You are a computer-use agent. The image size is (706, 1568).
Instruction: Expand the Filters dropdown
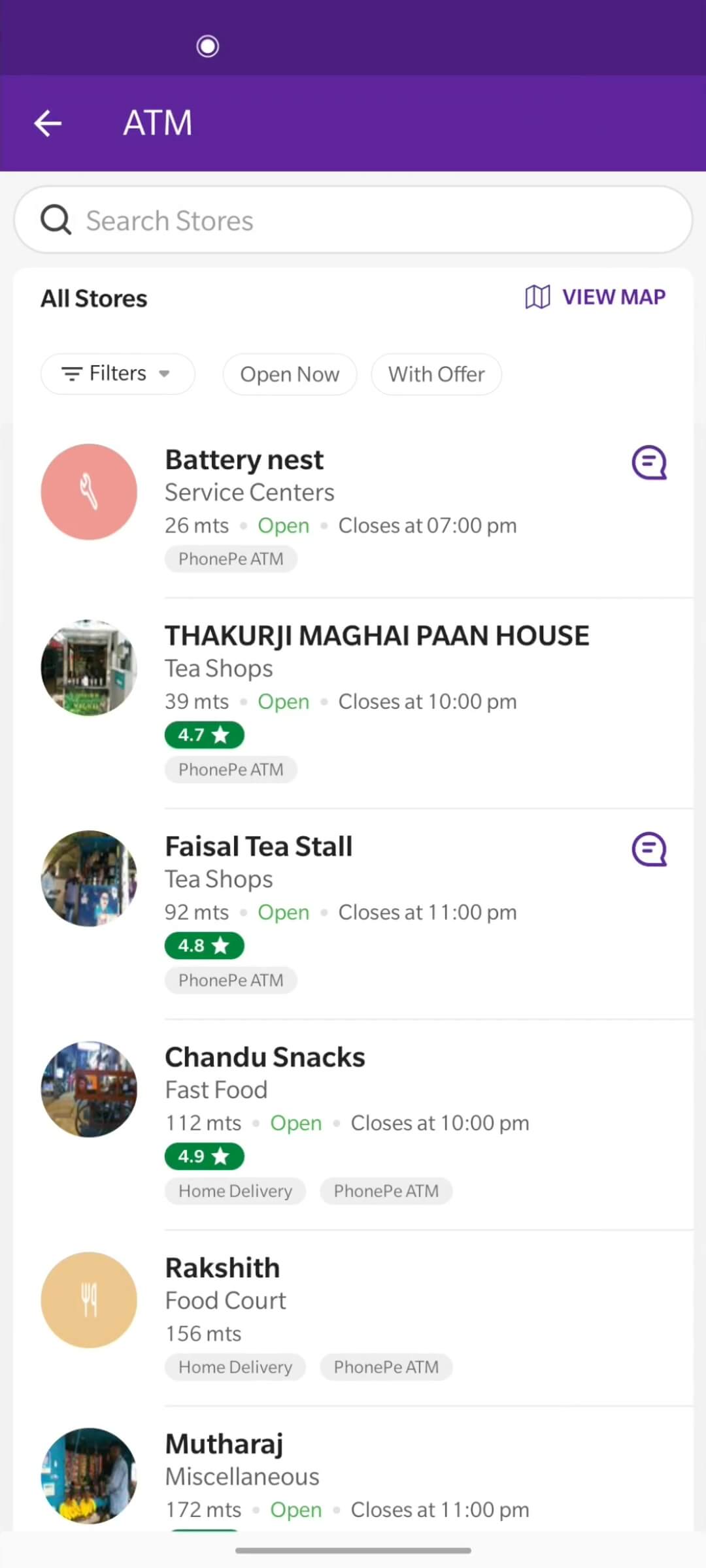click(x=118, y=374)
